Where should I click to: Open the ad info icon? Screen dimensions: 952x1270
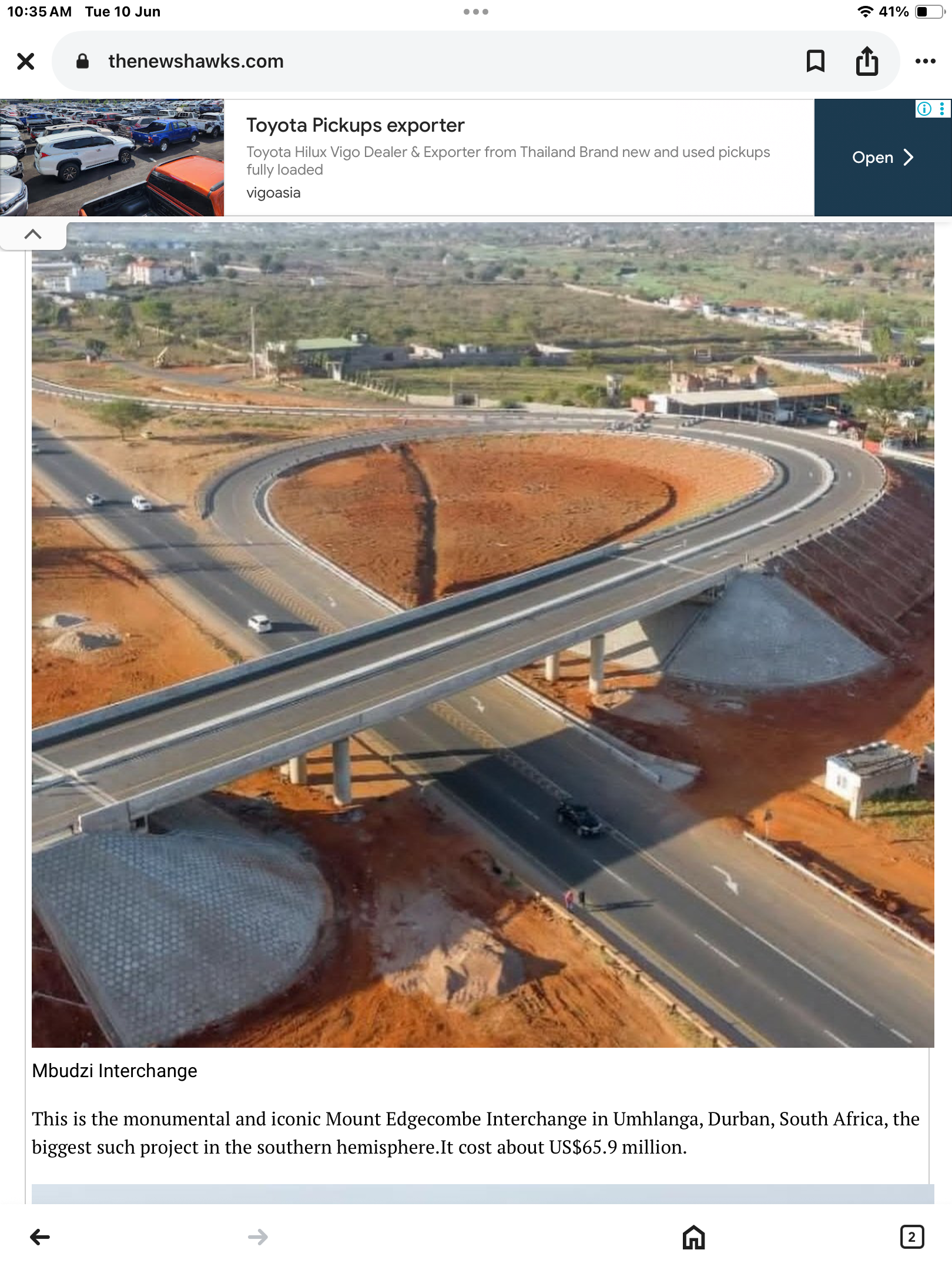(x=924, y=109)
